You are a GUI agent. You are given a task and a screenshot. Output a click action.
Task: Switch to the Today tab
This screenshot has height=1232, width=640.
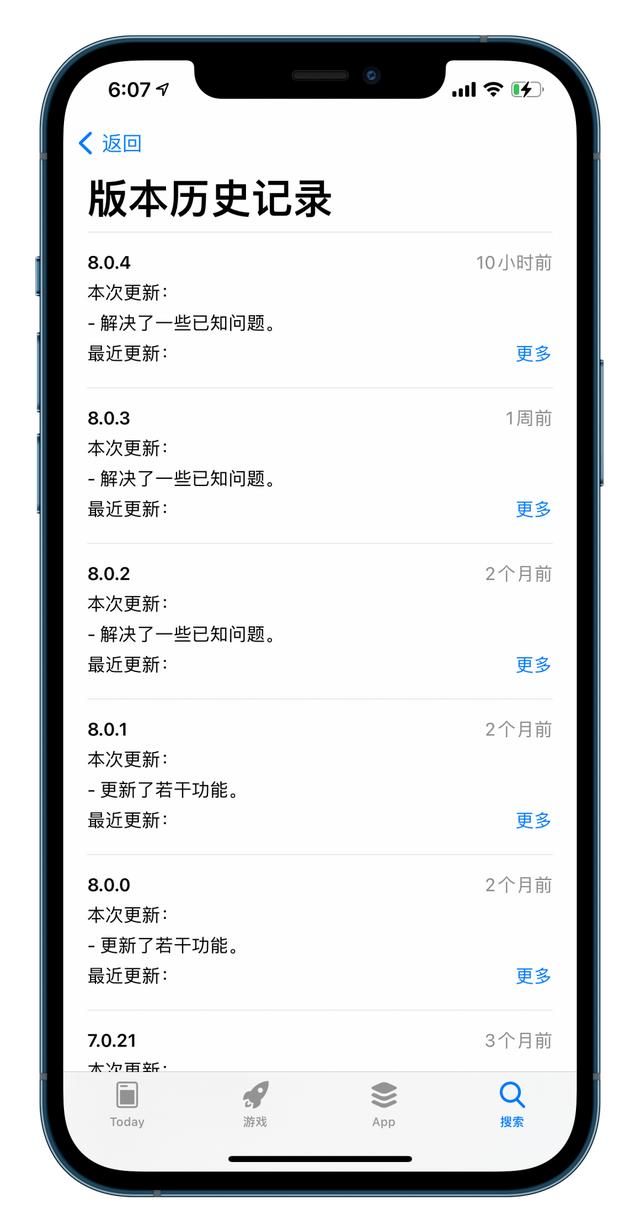click(127, 1104)
